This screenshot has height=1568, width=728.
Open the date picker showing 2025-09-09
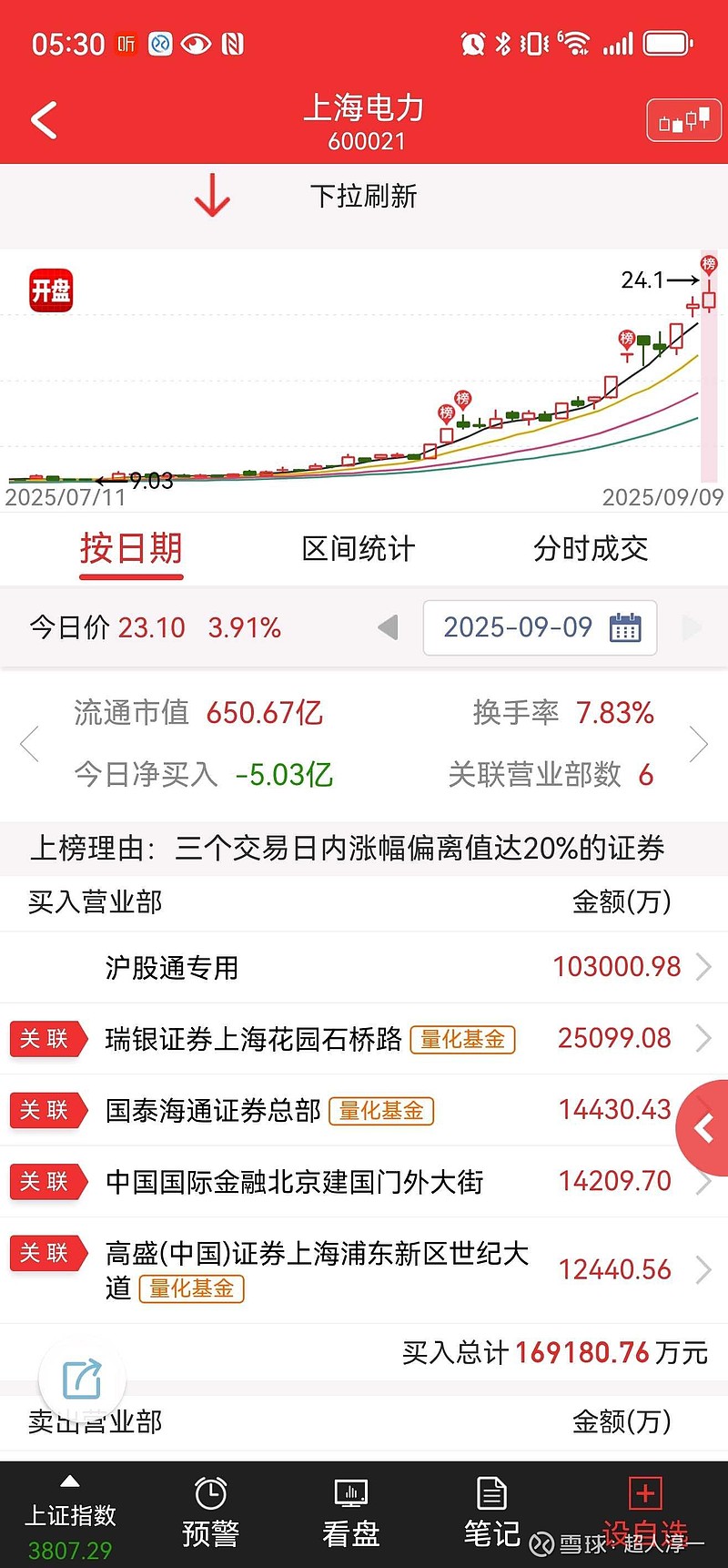click(540, 627)
